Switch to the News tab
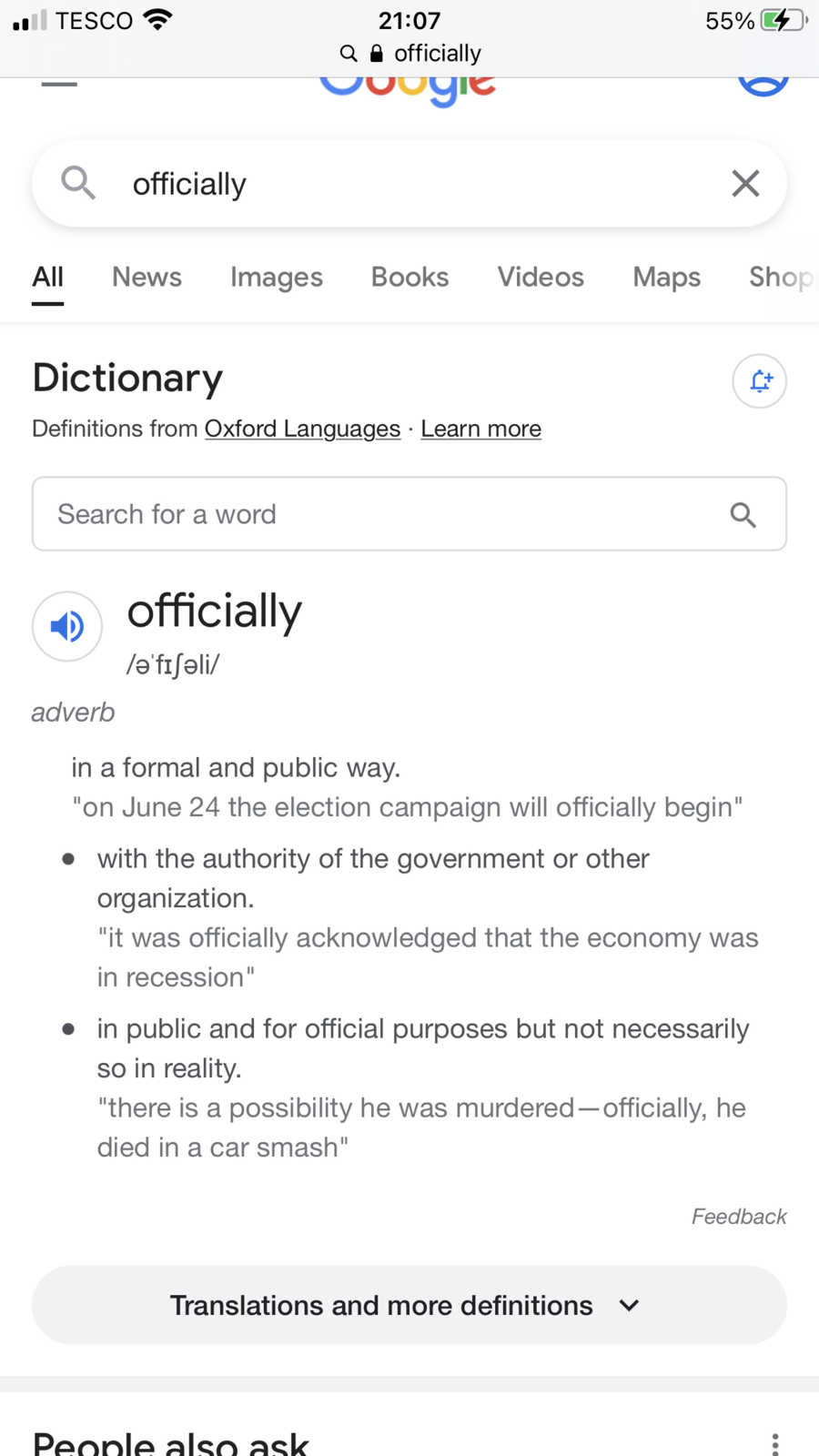The width and height of the screenshot is (819, 1456). [x=147, y=278]
